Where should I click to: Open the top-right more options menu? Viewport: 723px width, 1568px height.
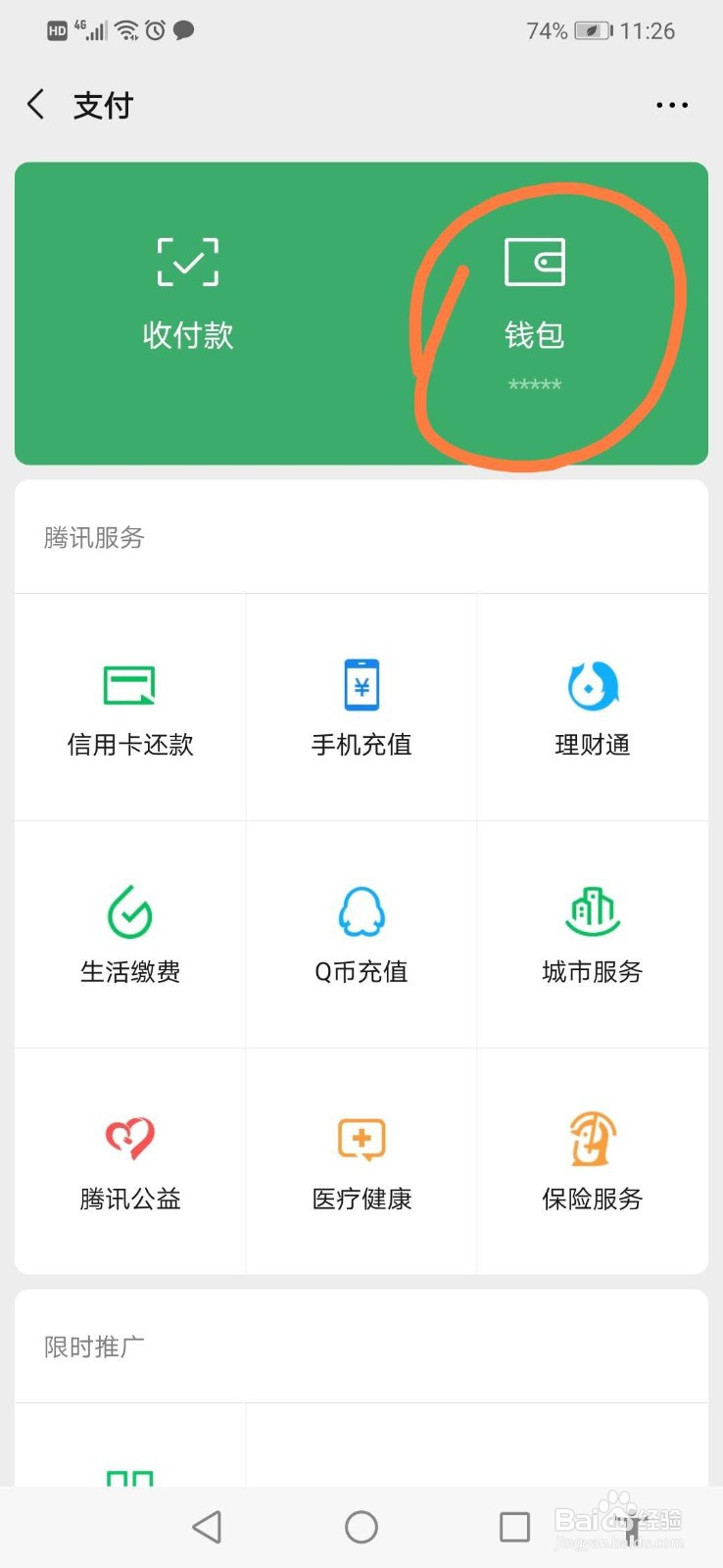pos(671,105)
